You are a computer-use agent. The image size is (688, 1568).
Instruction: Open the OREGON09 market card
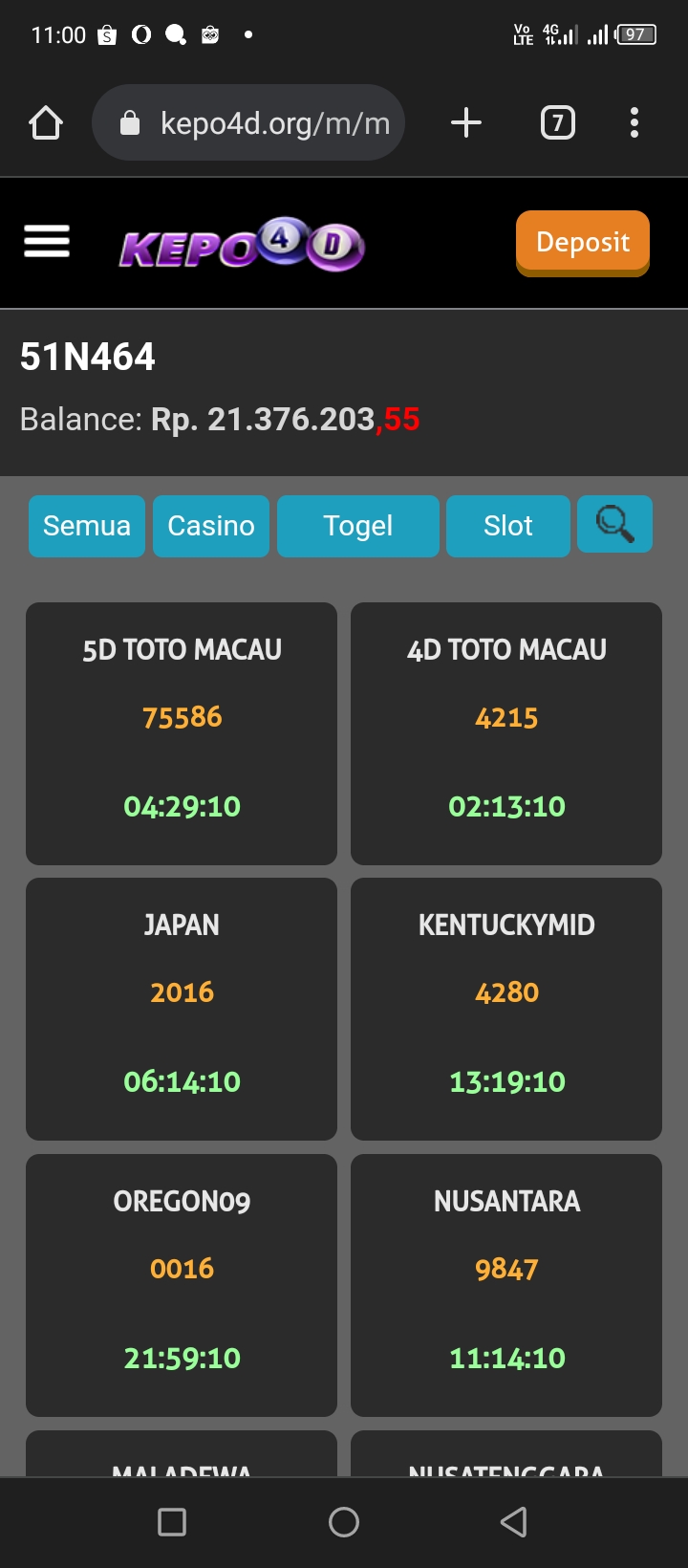tap(182, 1285)
